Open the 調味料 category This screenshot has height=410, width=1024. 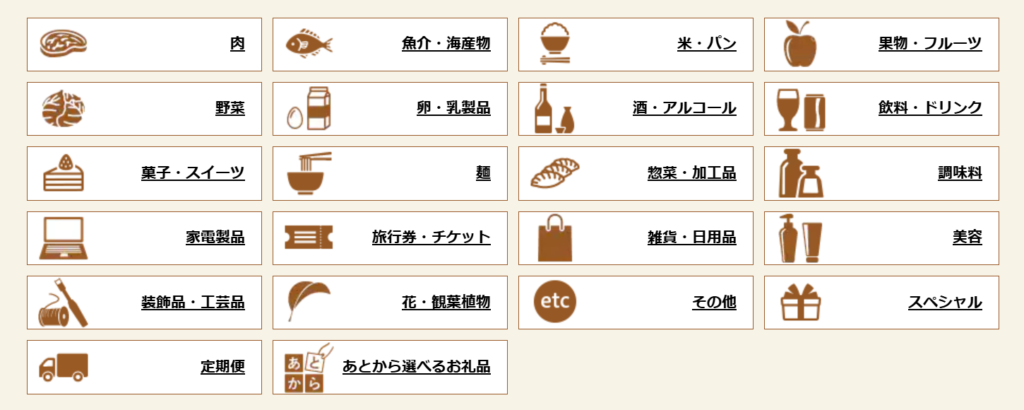click(x=882, y=173)
